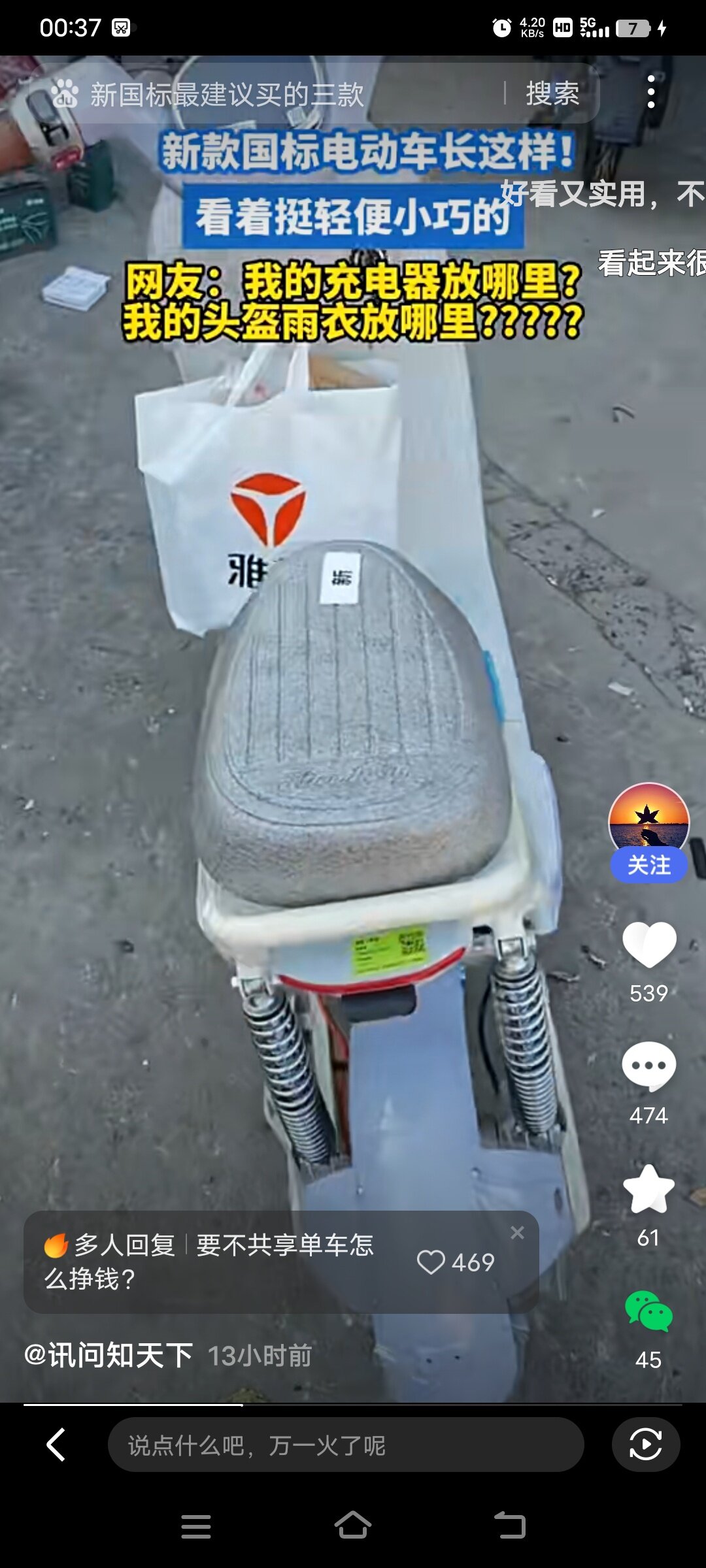Screen dimensions: 706x1568
Task: Go back using the arrow beside comment box
Action: tap(56, 1445)
